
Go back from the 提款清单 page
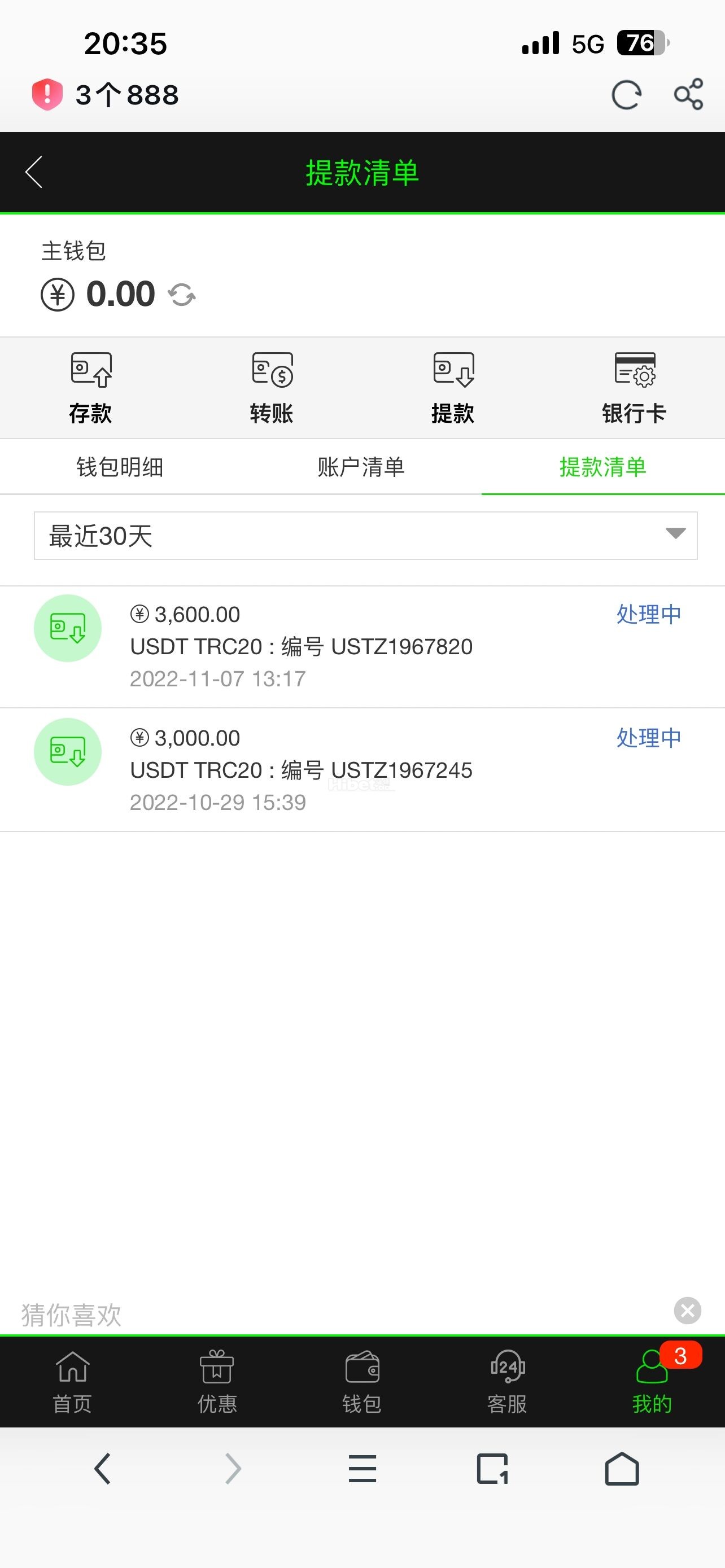pos(34,172)
